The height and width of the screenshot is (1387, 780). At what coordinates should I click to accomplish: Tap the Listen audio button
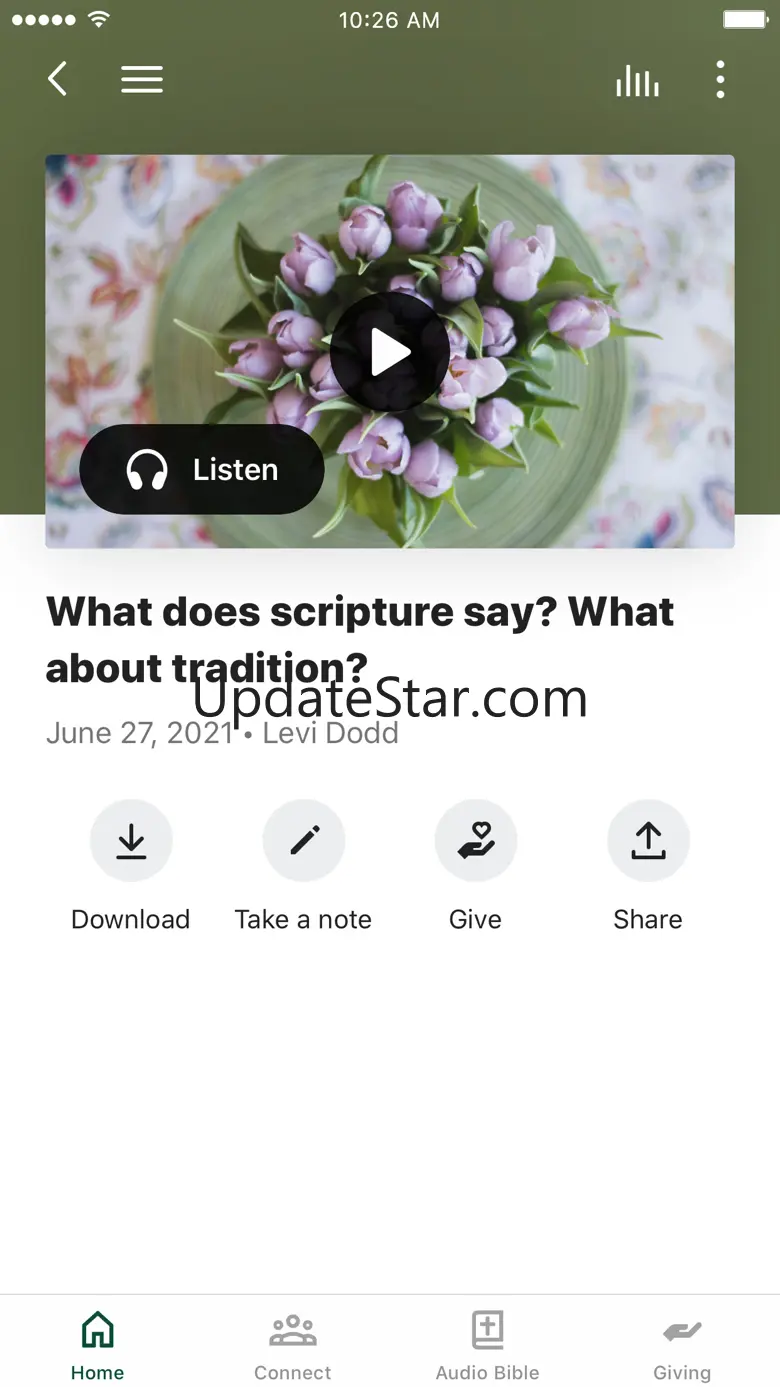point(202,469)
